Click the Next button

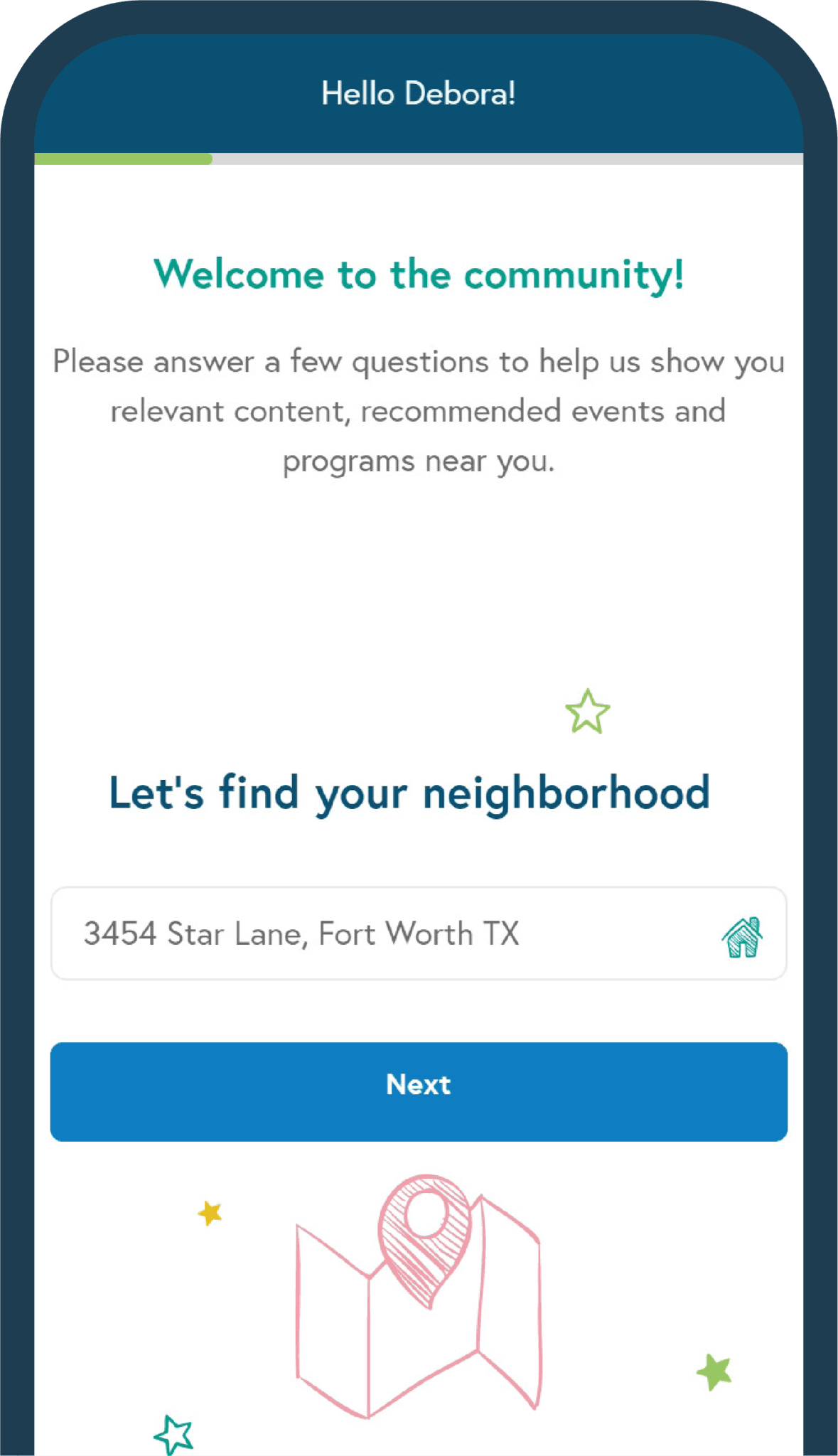click(x=418, y=1085)
